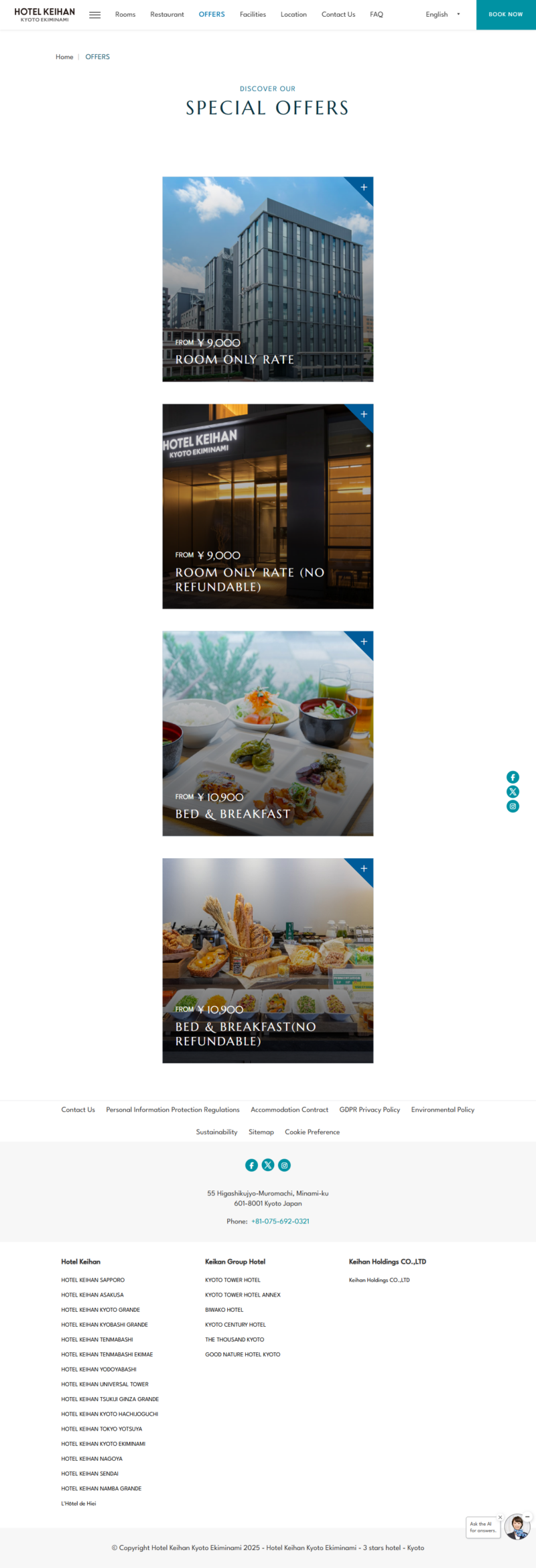
Task: Open the Bed & Breakfast offer card
Action: point(267,733)
